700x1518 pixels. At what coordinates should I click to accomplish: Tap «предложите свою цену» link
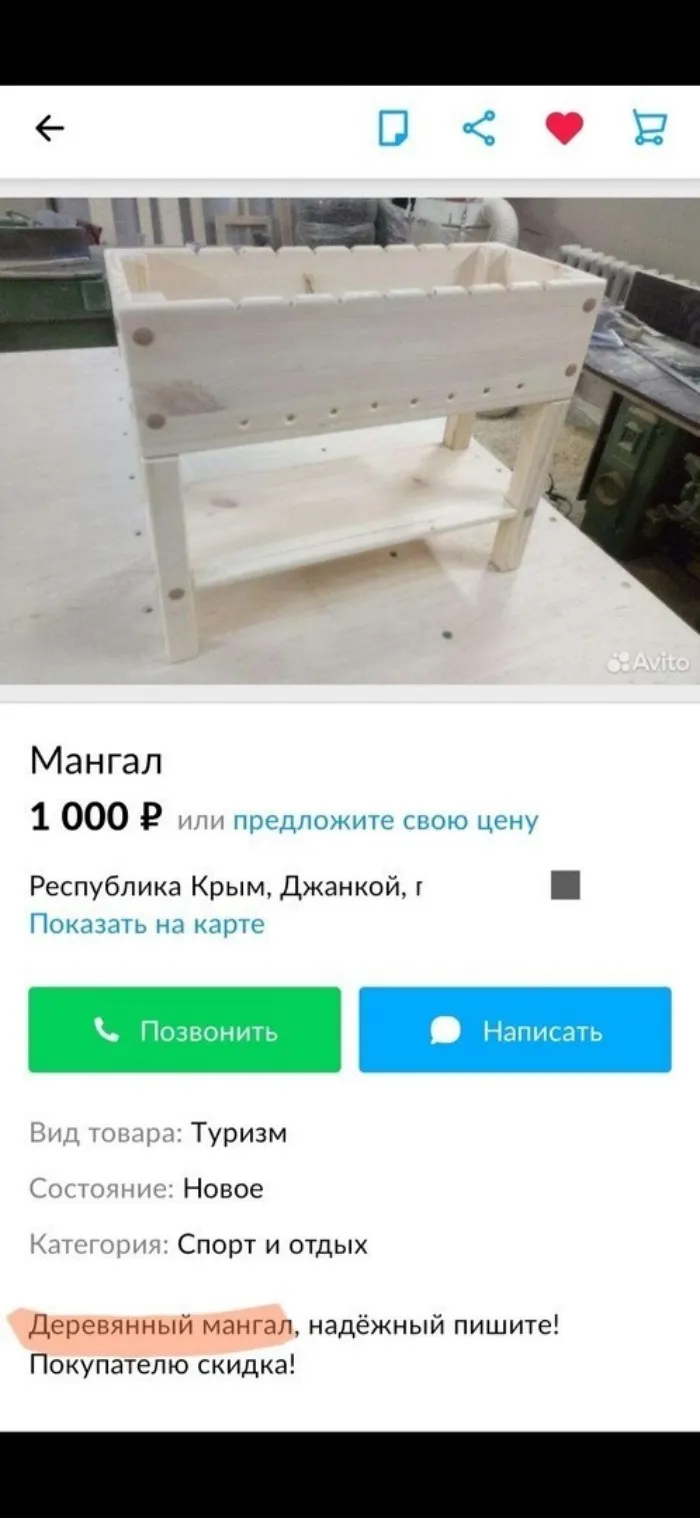(x=385, y=821)
